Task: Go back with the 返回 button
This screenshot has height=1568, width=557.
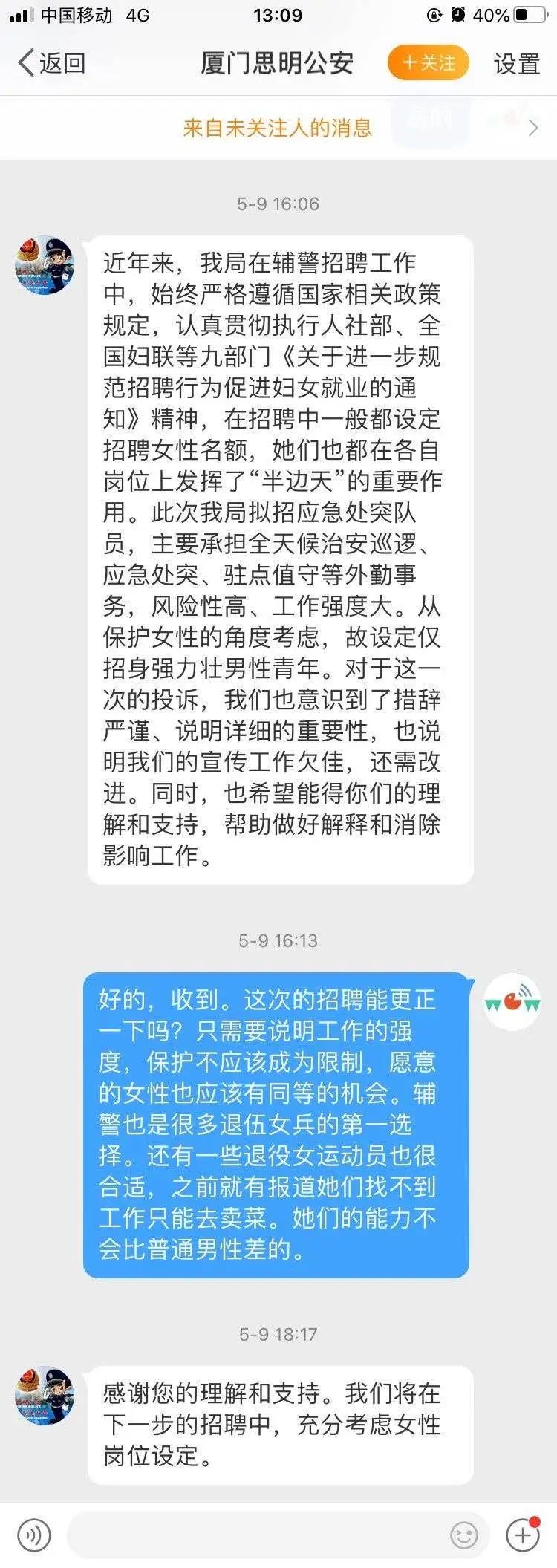Action: 51,63
